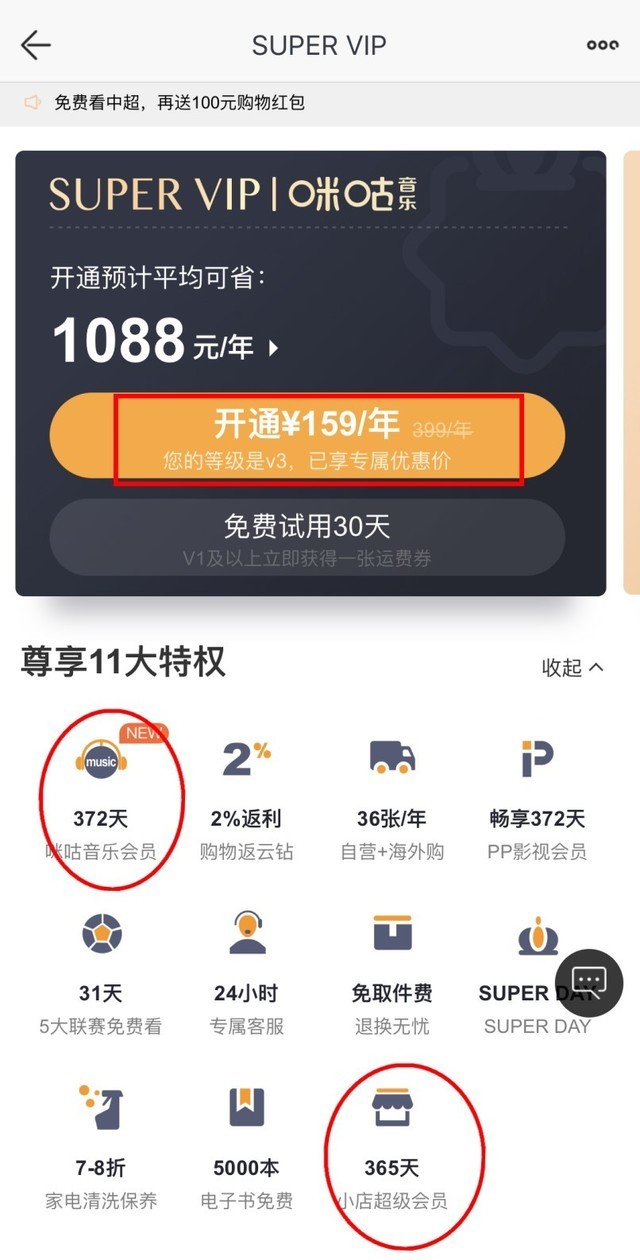
Task: Go back using the top-left arrow
Action: point(36,45)
